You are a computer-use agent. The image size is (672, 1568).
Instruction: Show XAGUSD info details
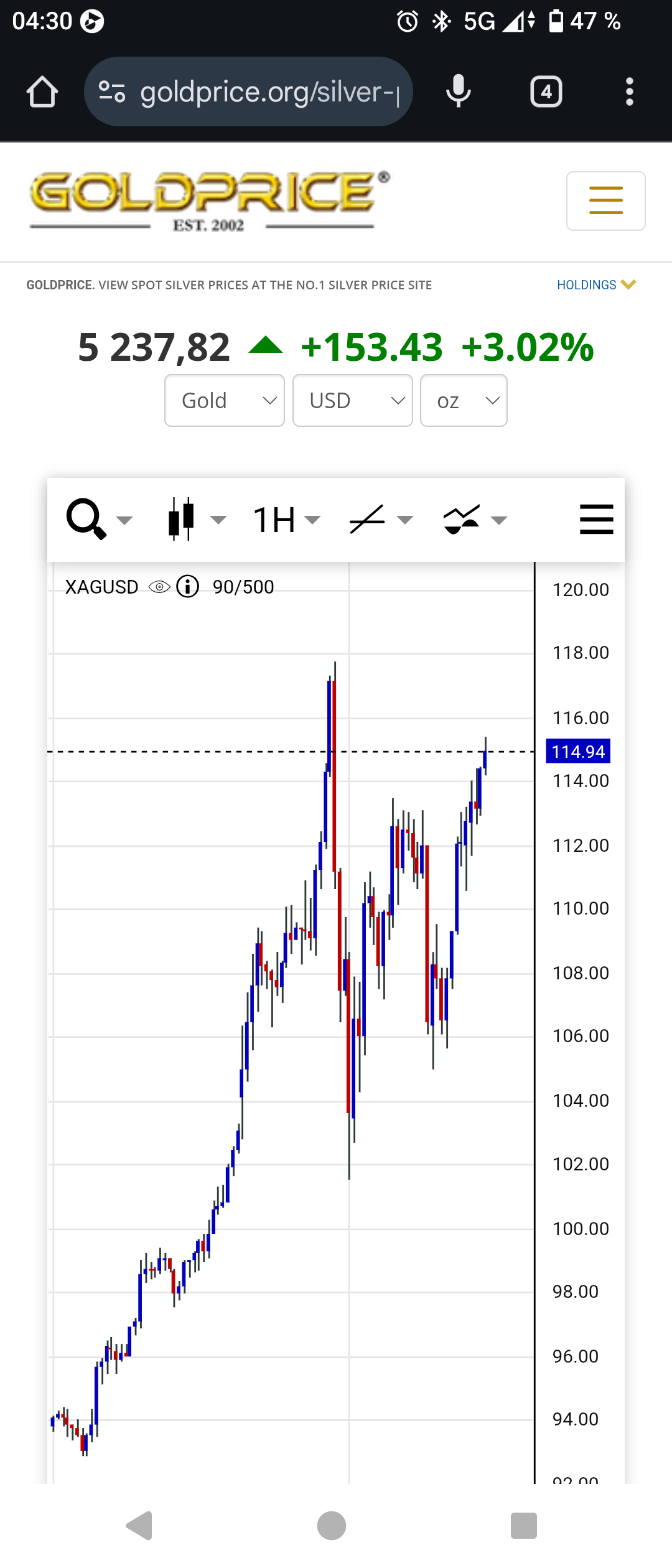tap(188, 587)
